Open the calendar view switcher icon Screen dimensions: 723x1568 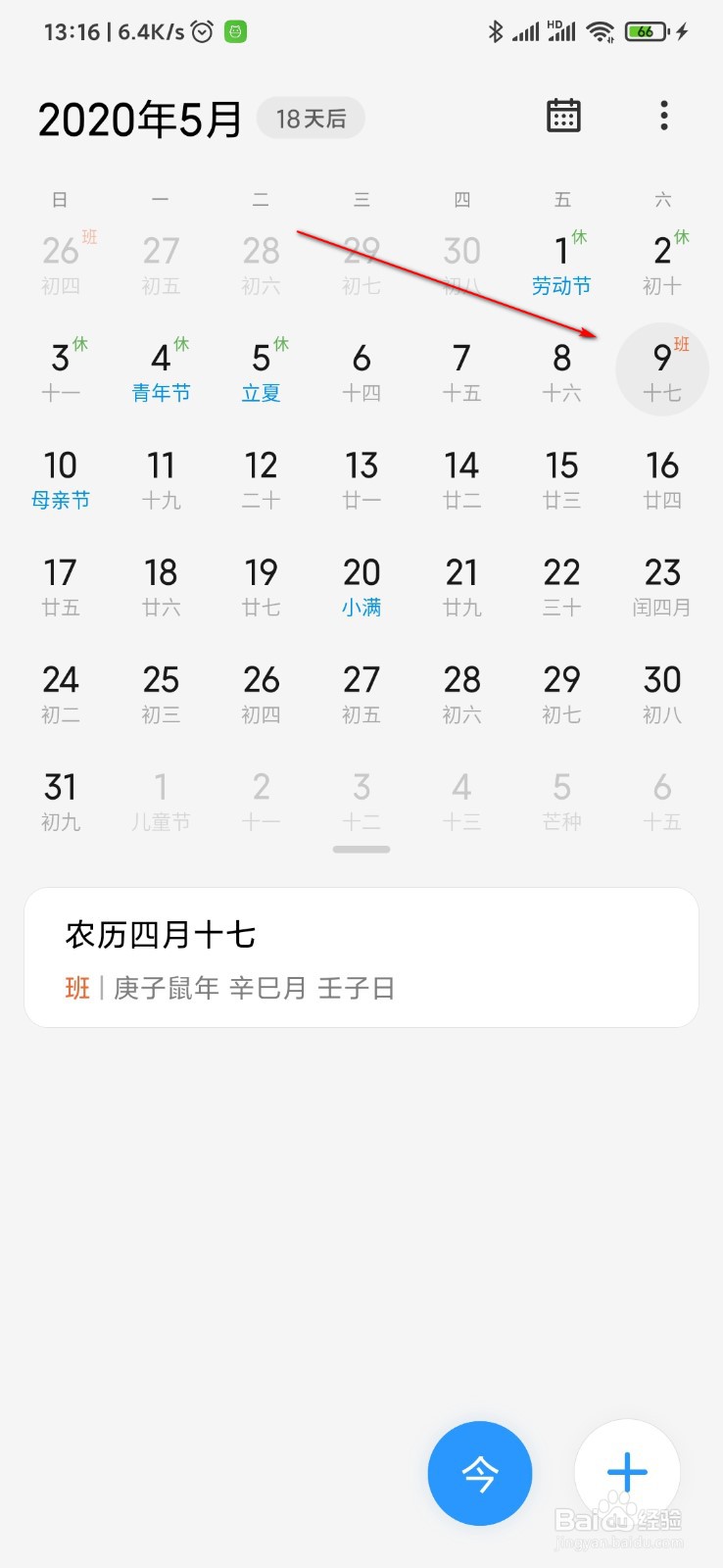click(x=562, y=116)
